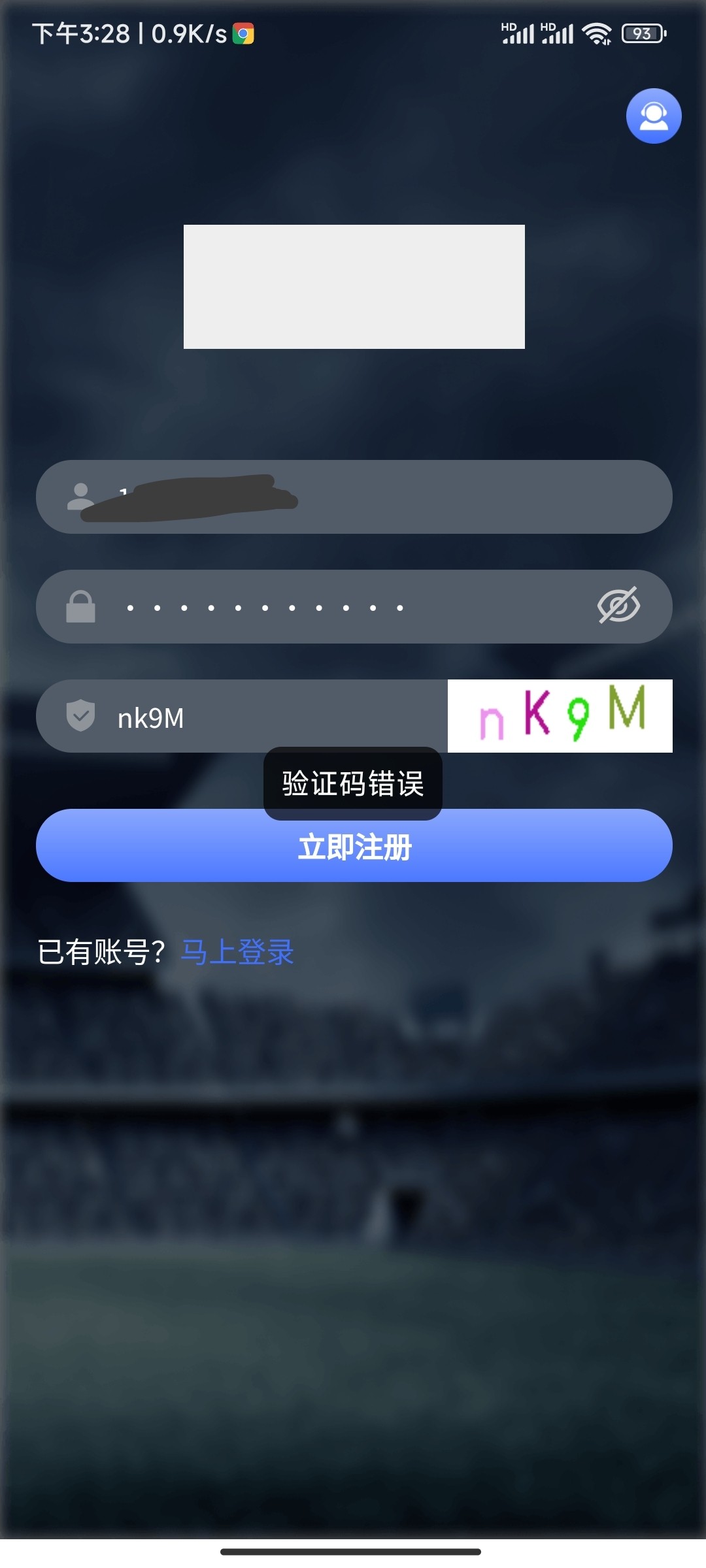Image resolution: width=706 pixels, height=1568 pixels.
Task: Open the customer service headset icon
Action: click(654, 116)
